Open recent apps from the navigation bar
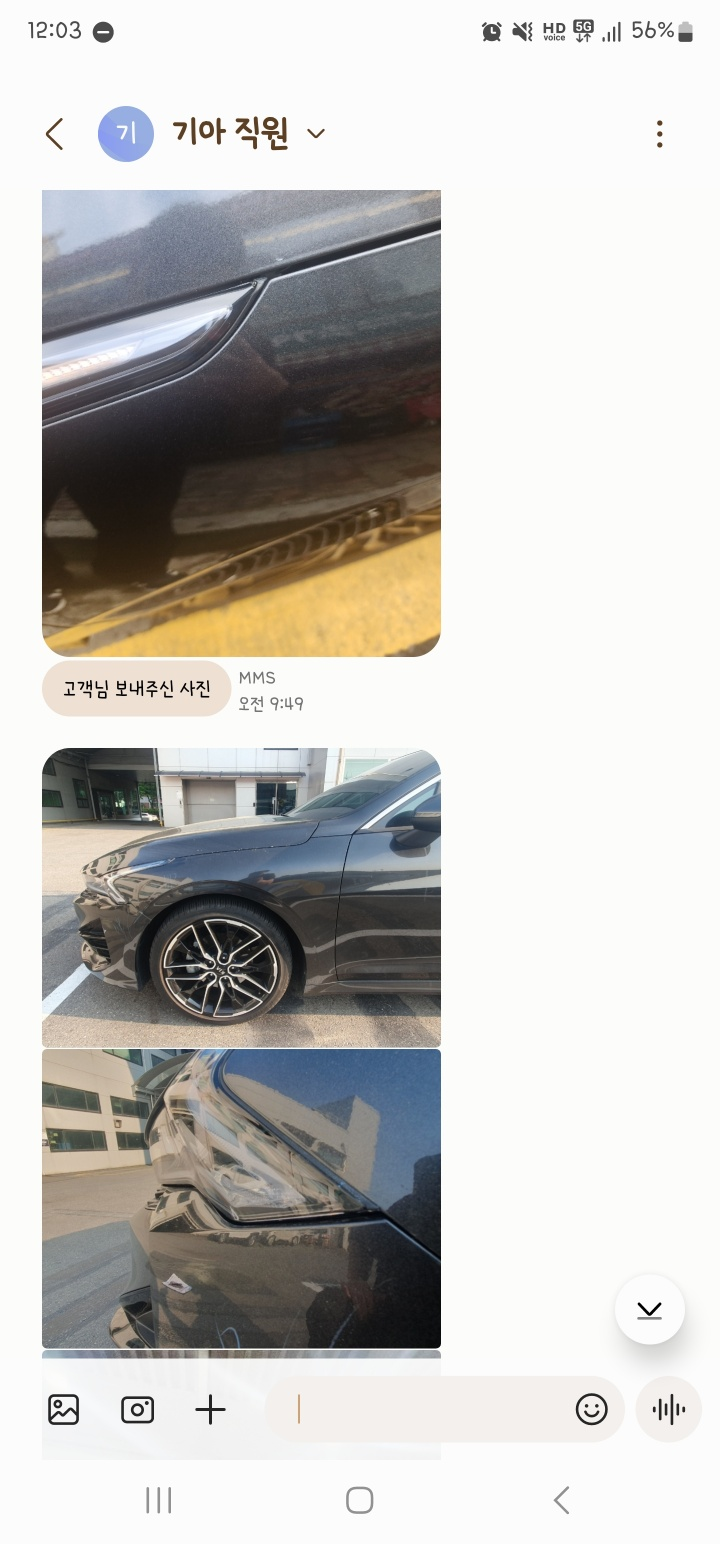 (x=158, y=1500)
